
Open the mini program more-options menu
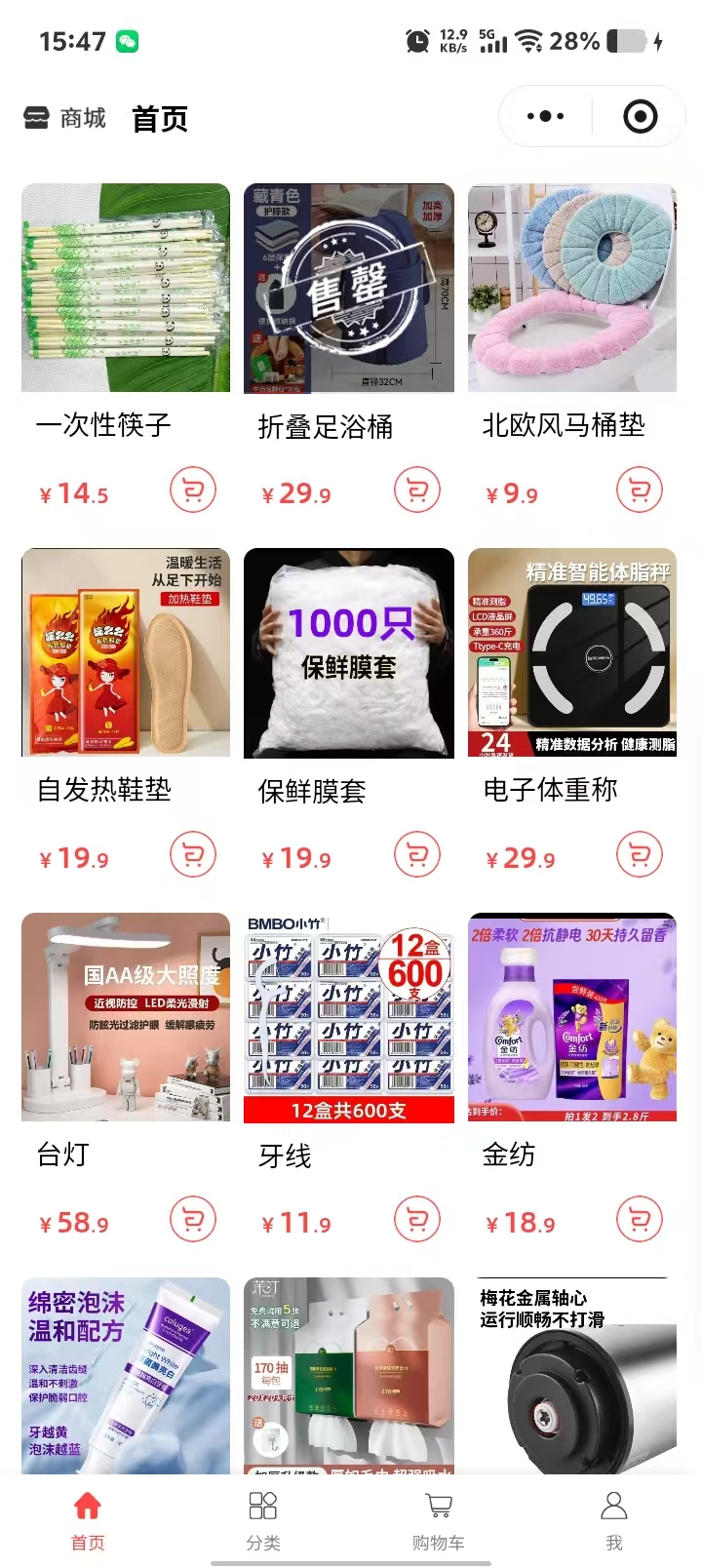(x=545, y=117)
